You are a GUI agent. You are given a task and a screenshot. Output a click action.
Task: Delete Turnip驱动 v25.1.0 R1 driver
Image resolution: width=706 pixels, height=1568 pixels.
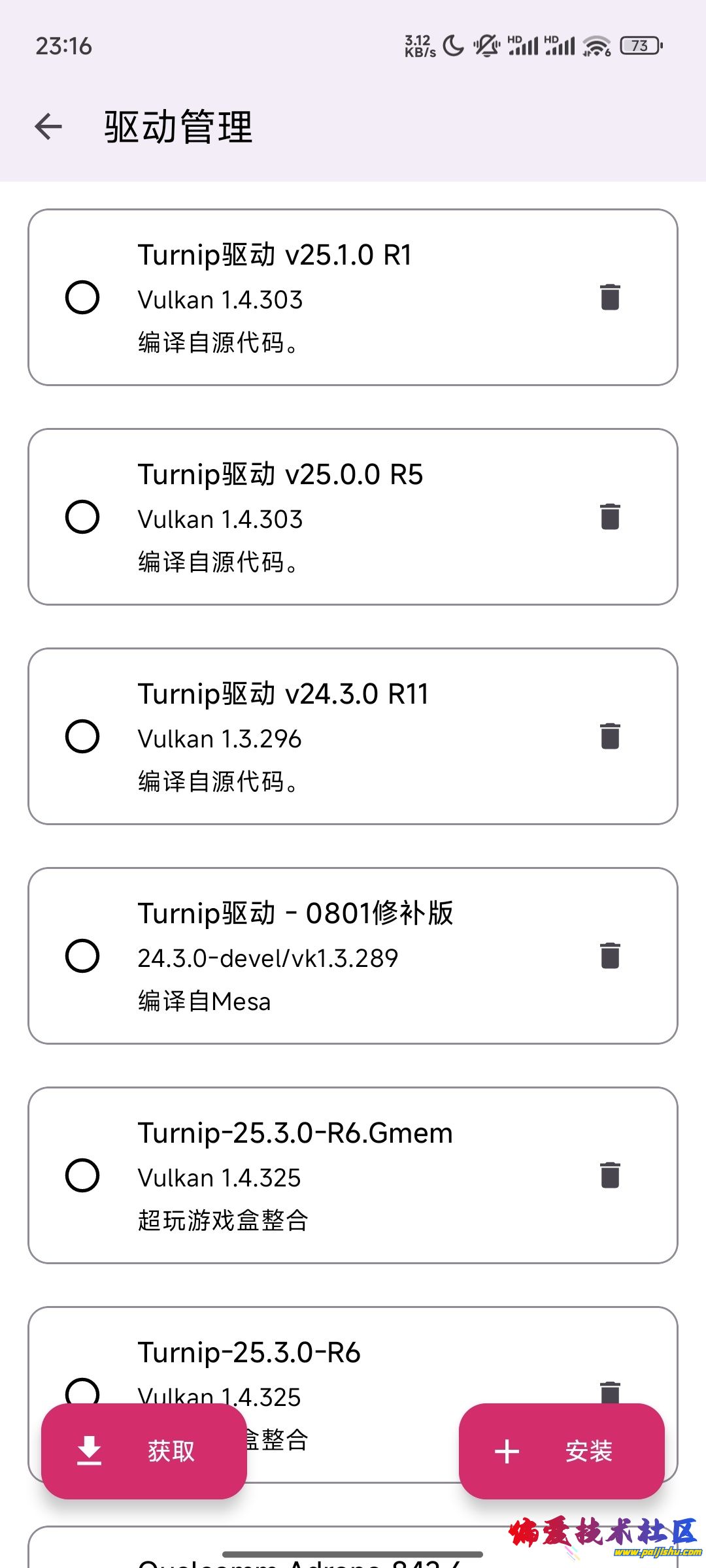(x=610, y=297)
